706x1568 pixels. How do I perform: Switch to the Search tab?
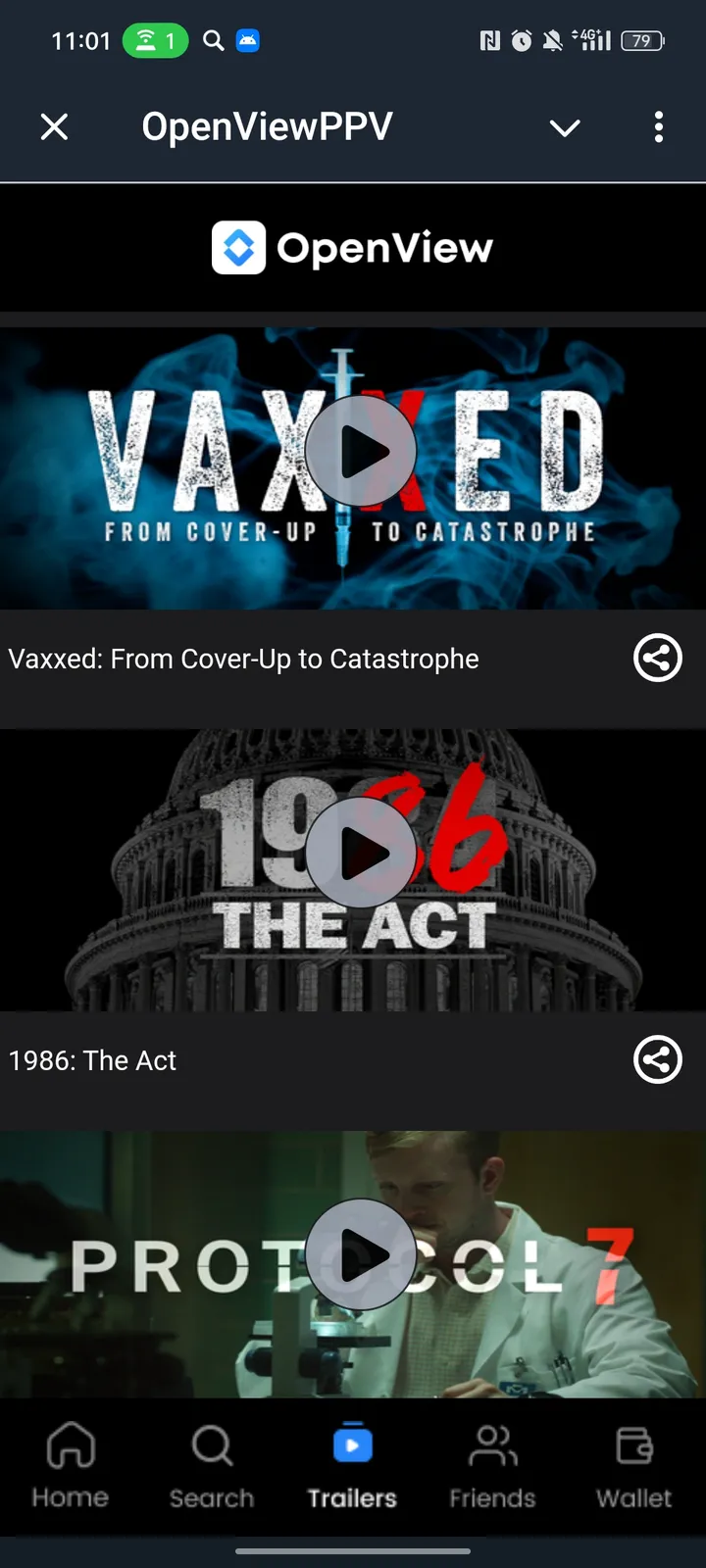(211, 1465)
